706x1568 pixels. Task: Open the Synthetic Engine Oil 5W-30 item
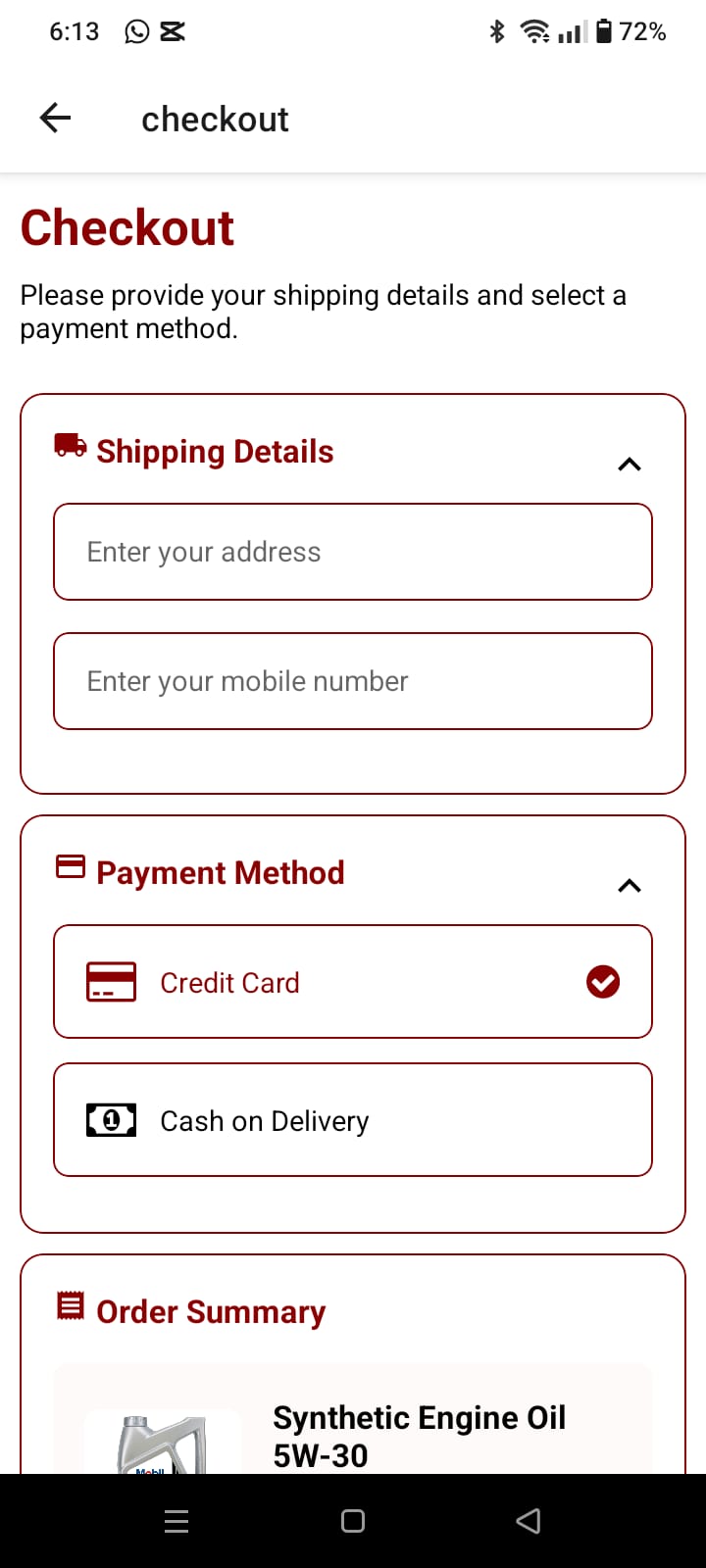pos(419,1435)
